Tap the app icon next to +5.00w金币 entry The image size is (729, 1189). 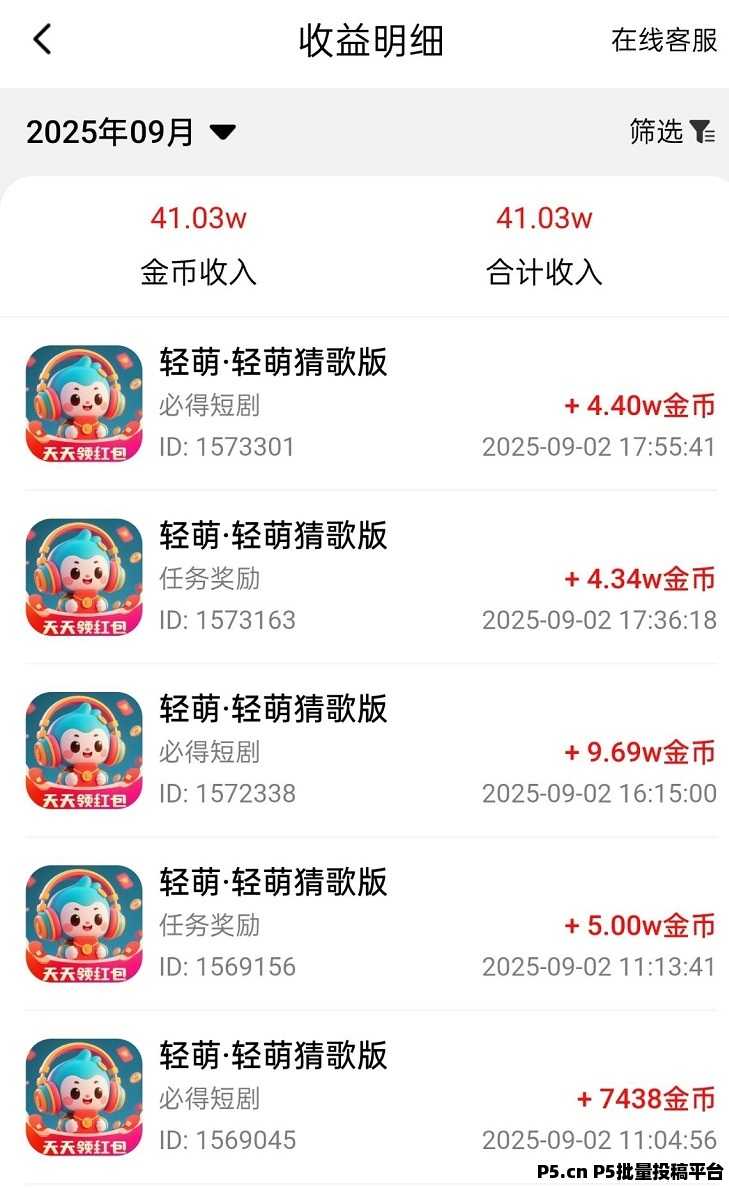pos(83,921)
